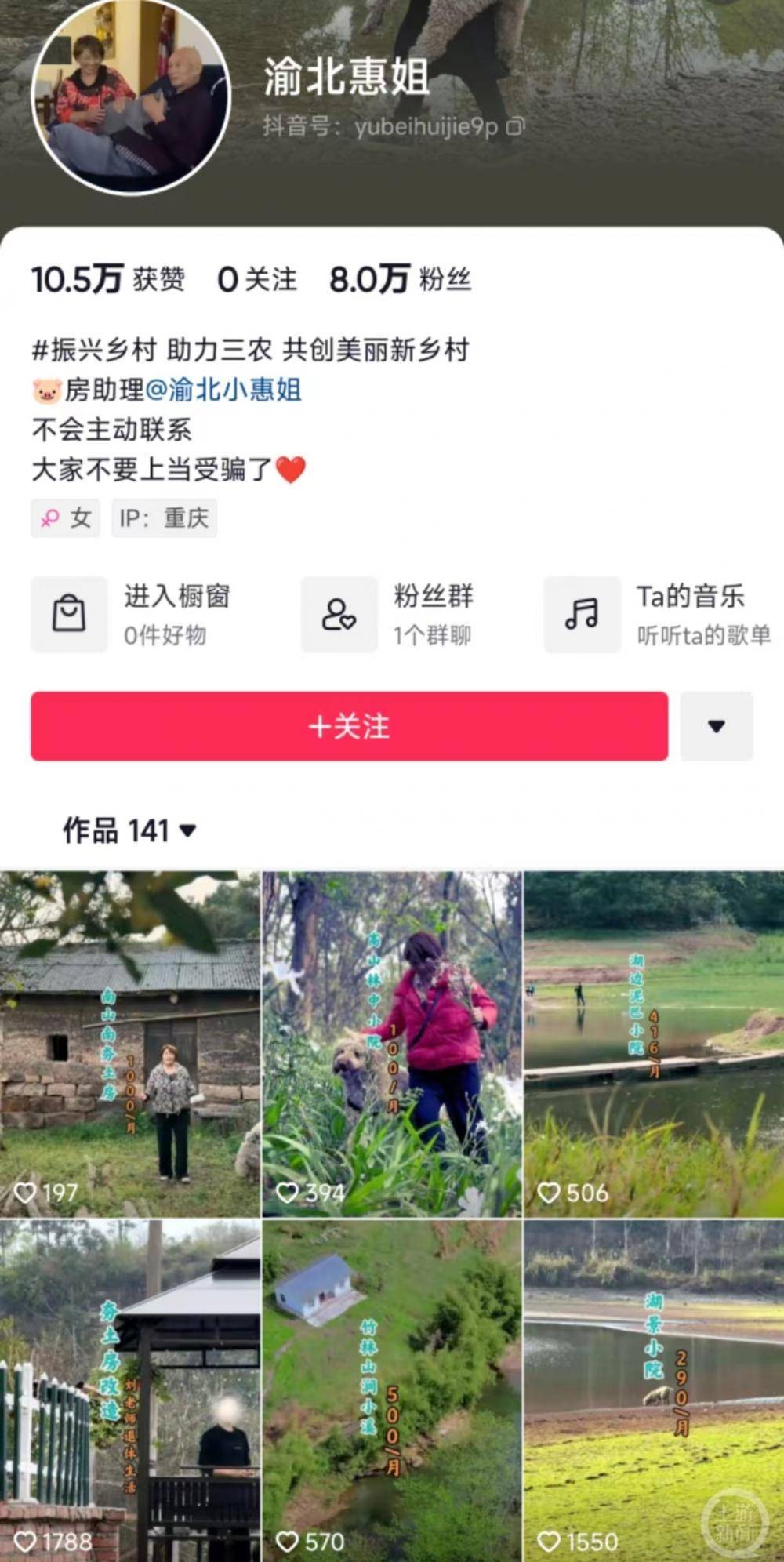This screenshot has width=784, height=1562.
Task: Open the 竹林山涧小溪 video with 570 likes
Action: tap(391, 1389)
